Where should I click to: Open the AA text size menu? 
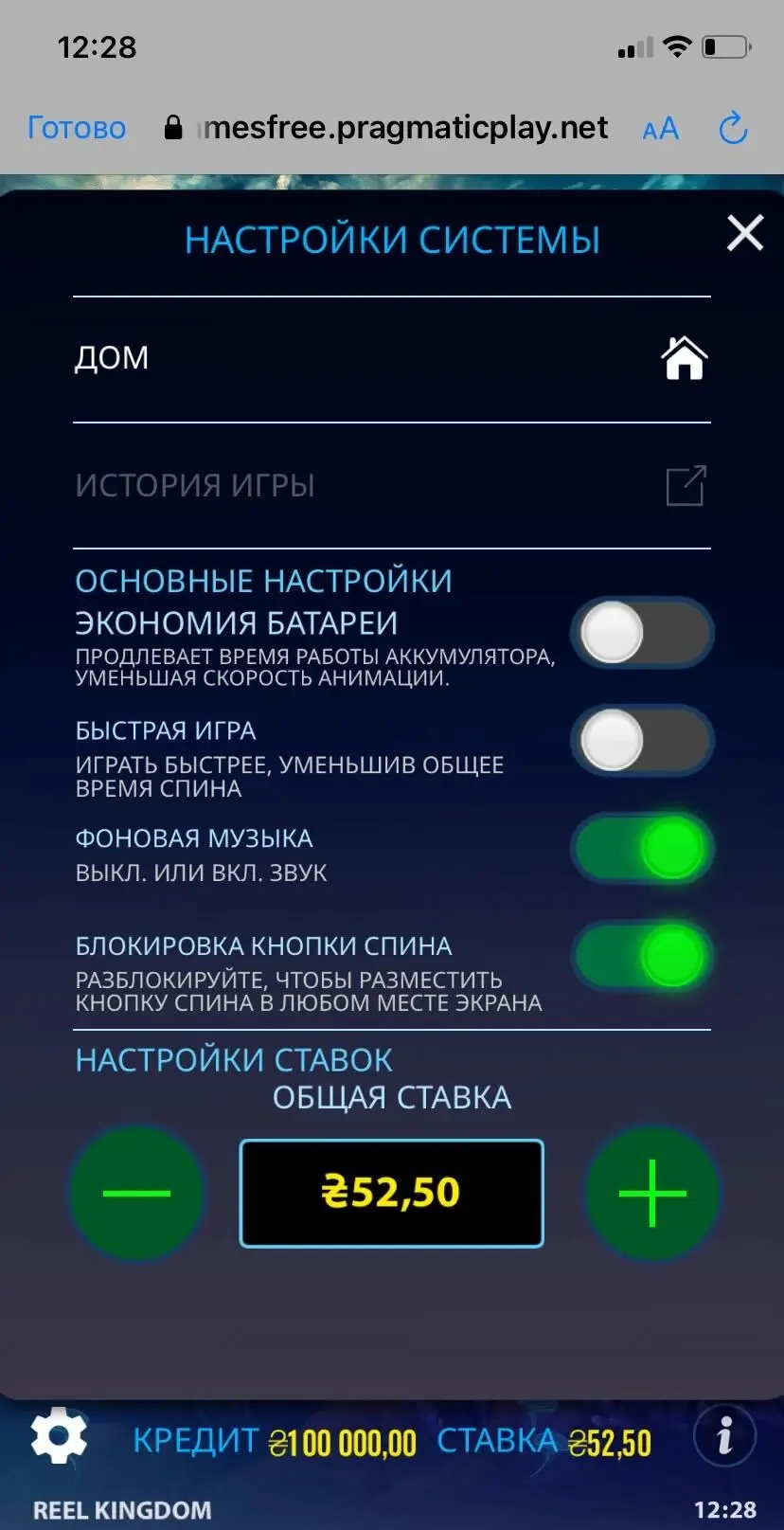pyautogui.click(x=660, y=129)
